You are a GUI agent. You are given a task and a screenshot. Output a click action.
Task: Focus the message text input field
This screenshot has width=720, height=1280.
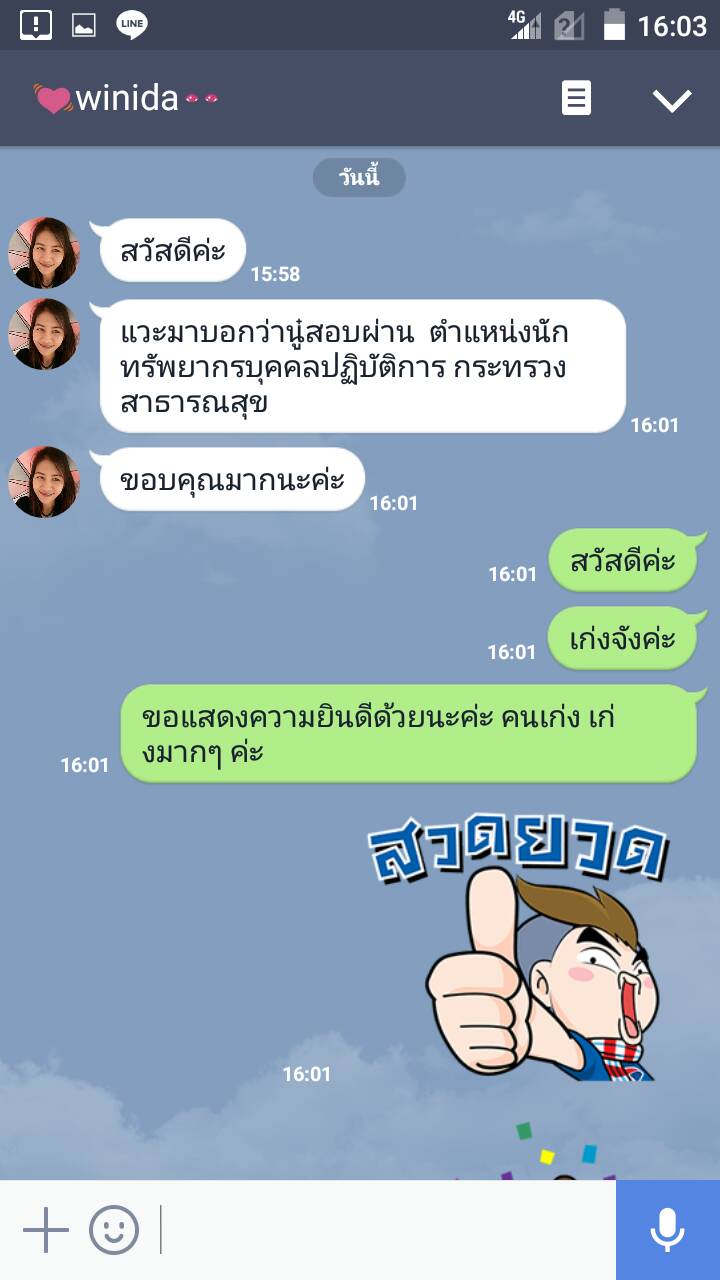385,1229
